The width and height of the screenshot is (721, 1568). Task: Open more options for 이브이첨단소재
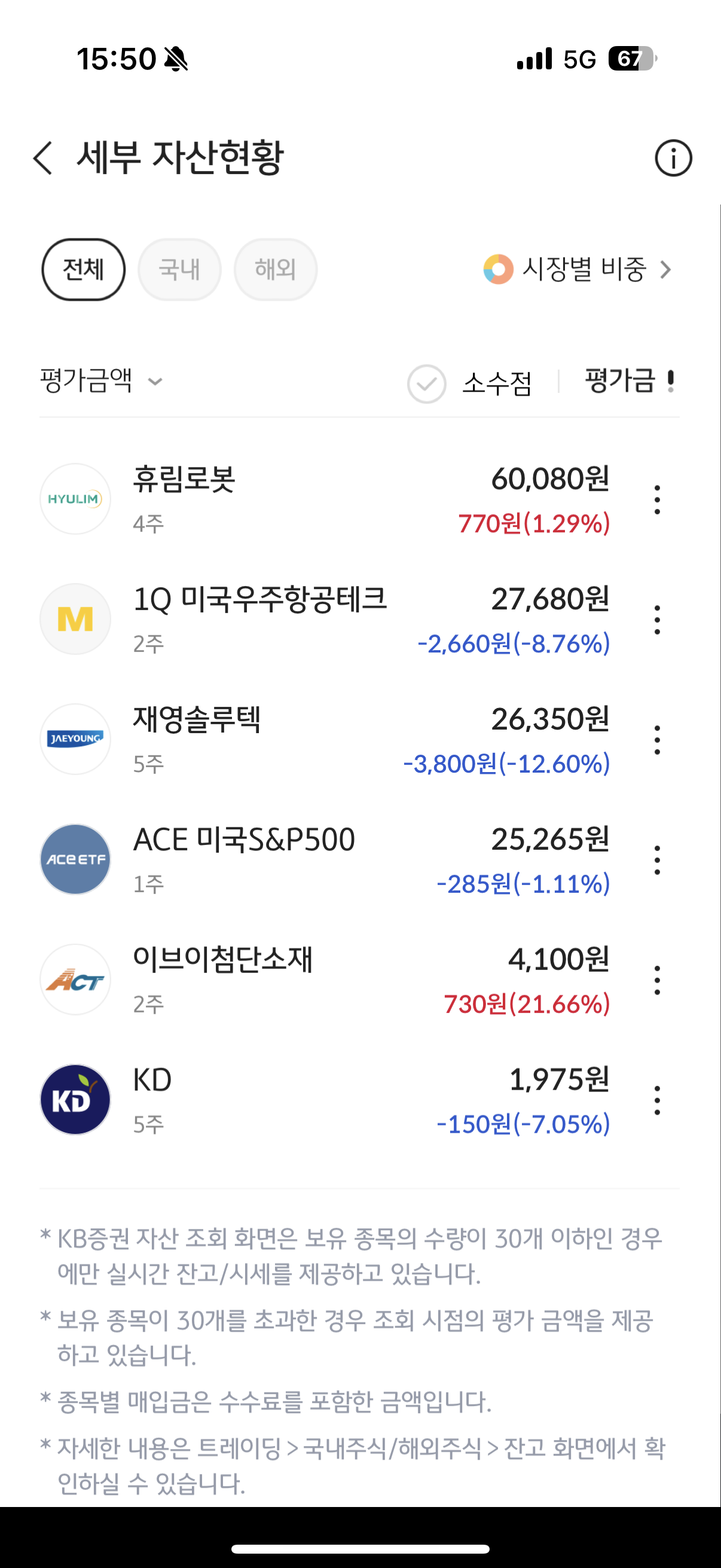657,980
